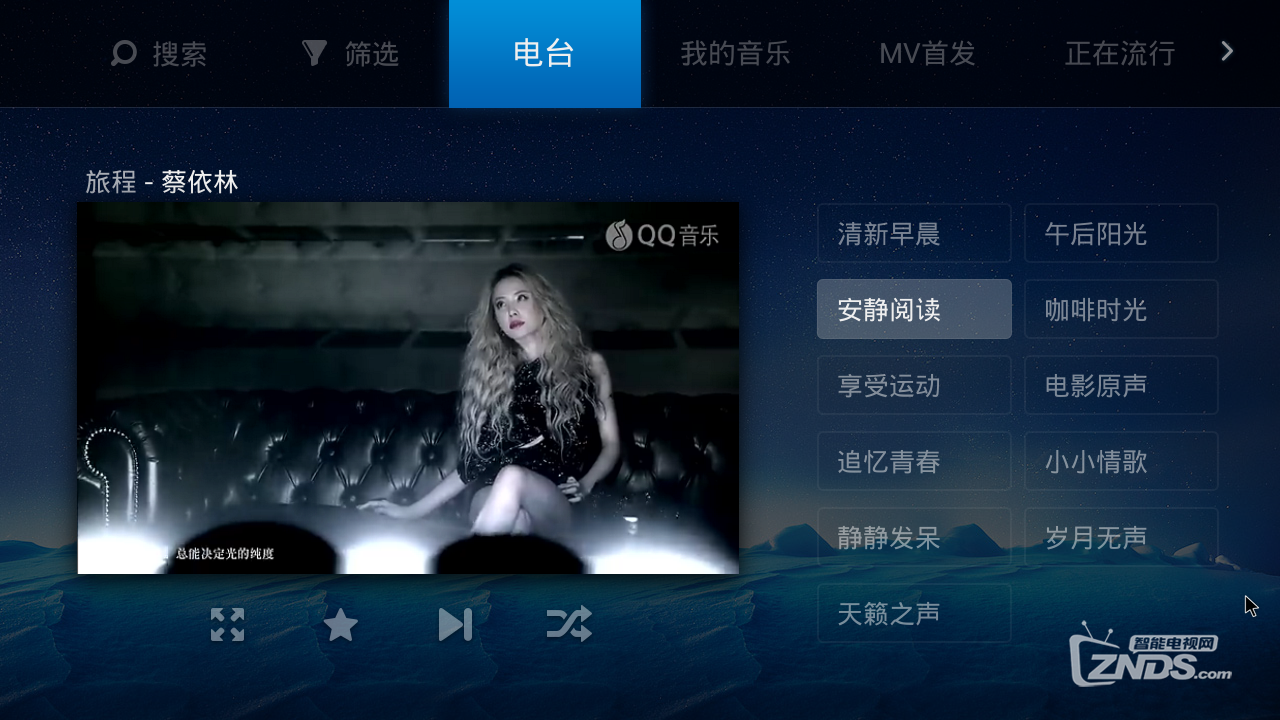
Task: Select the 天籁之声 station
Action: coord(914,613)
